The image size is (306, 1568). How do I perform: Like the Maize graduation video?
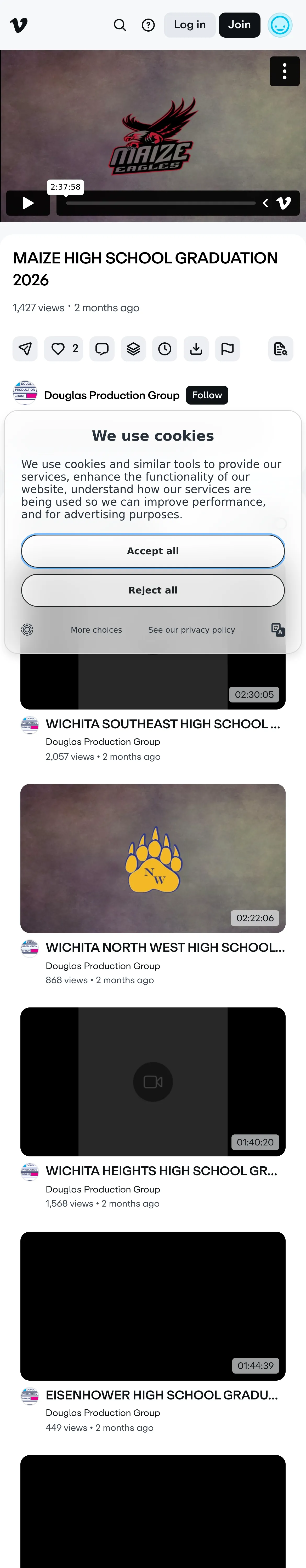point(63,349)
